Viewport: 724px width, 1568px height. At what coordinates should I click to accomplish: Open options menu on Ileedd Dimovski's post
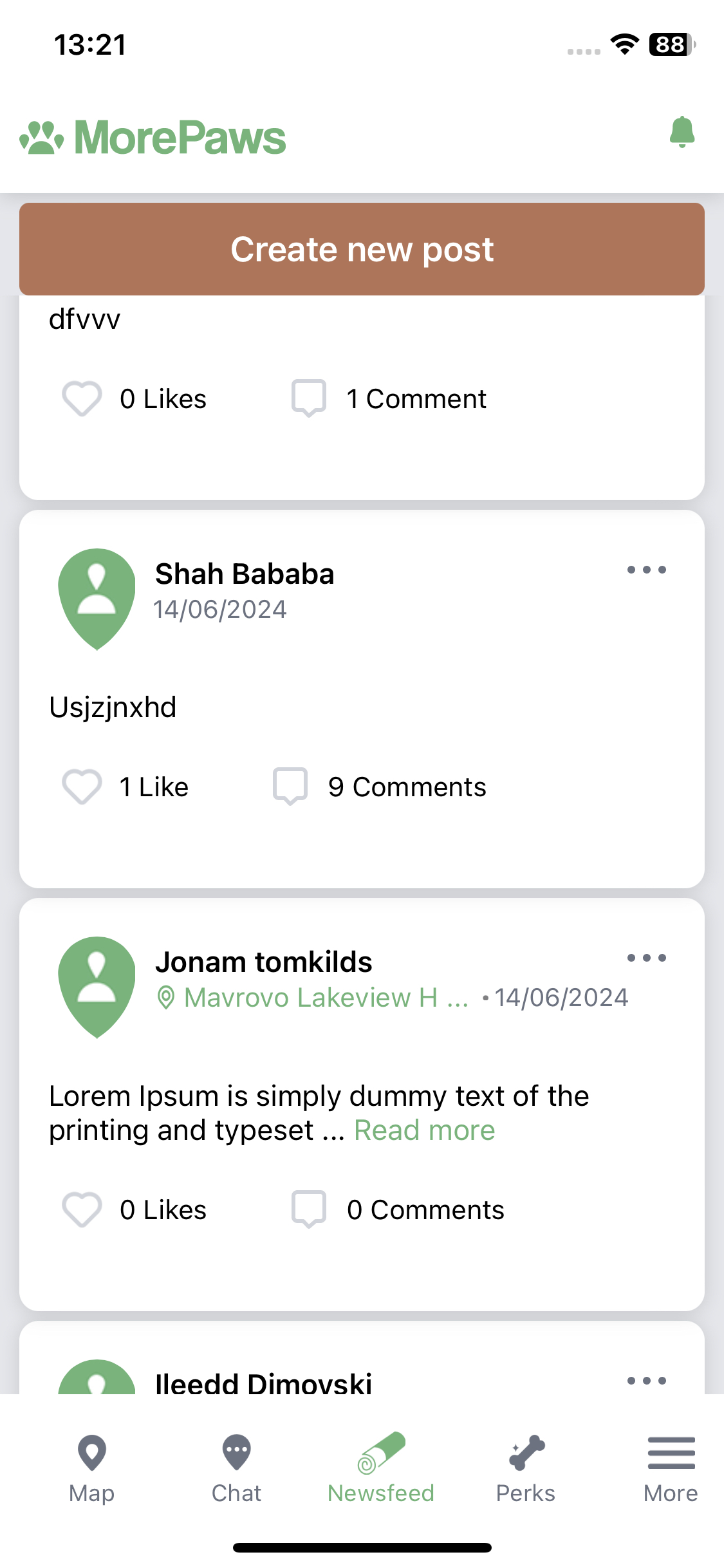[646, 1380]
